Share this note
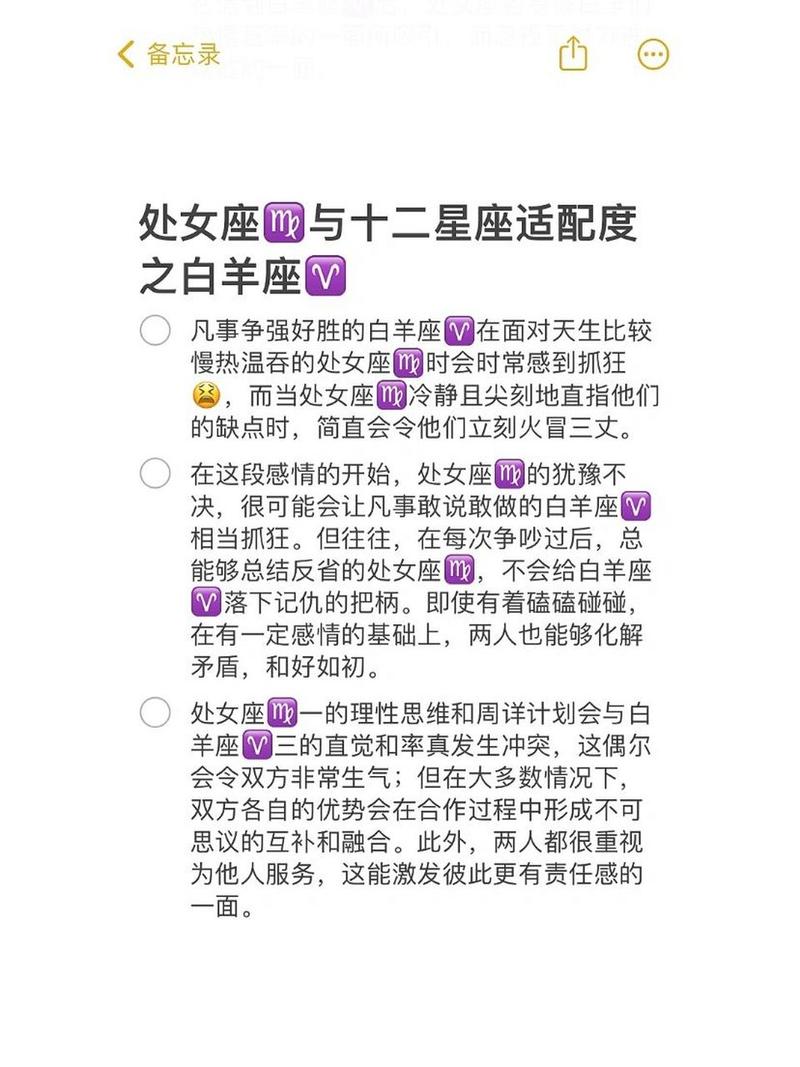The width and height of the screenshot is (800, 1067). (x=573, y=54)
